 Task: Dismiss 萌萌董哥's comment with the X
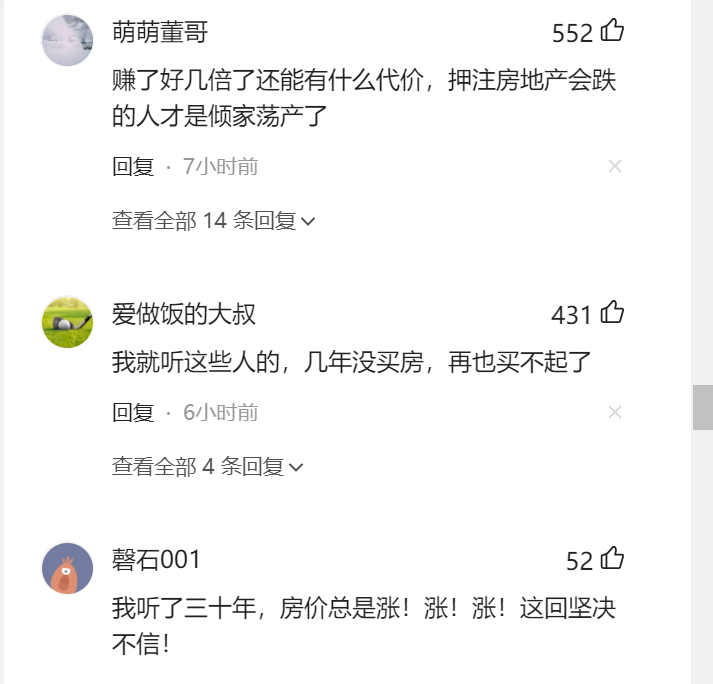615,167
